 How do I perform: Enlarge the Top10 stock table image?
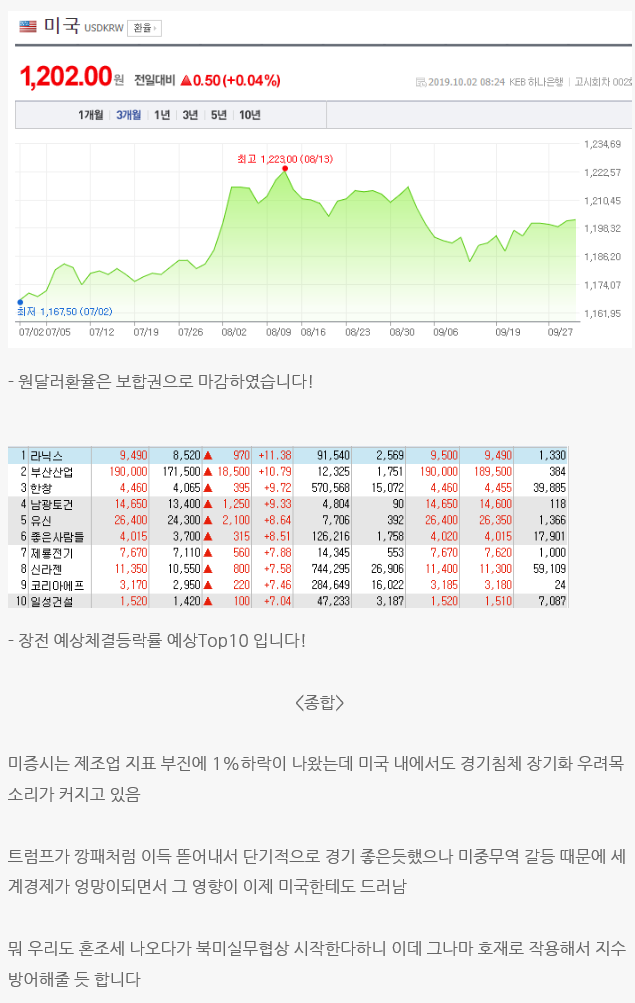pyautogui.click(x=290, y=528)
